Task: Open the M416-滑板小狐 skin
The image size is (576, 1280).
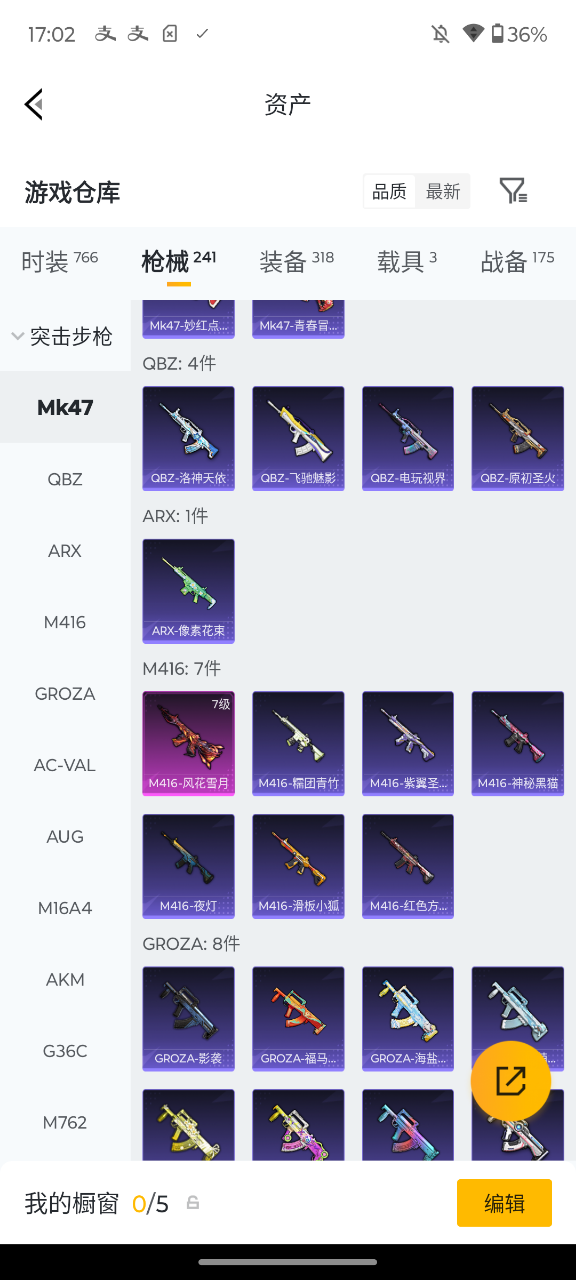Action: pos(298,866)
